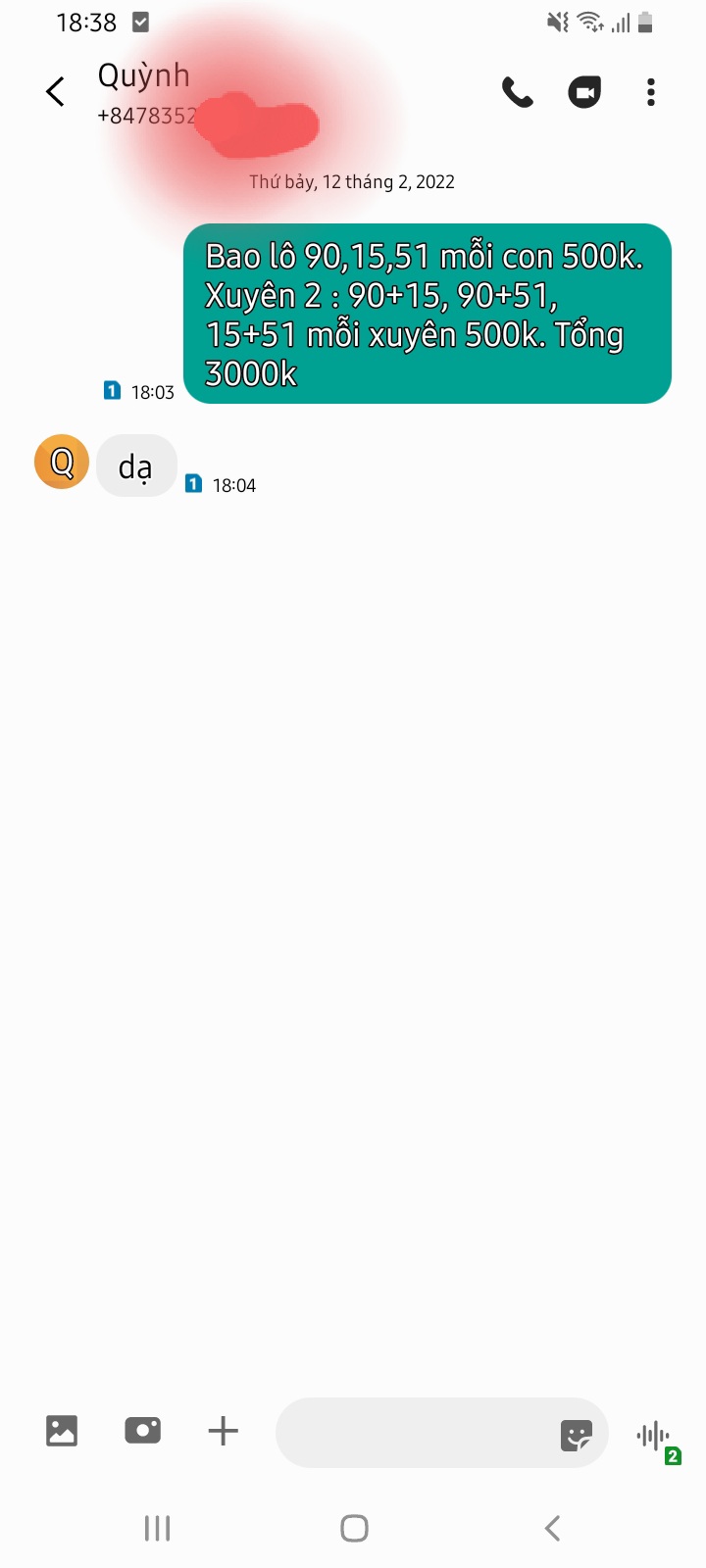Image resolution: width=706 pixels, height=1568 pixels.
Task: Launch the camera to attach a photo
Action: point(143,1431)
